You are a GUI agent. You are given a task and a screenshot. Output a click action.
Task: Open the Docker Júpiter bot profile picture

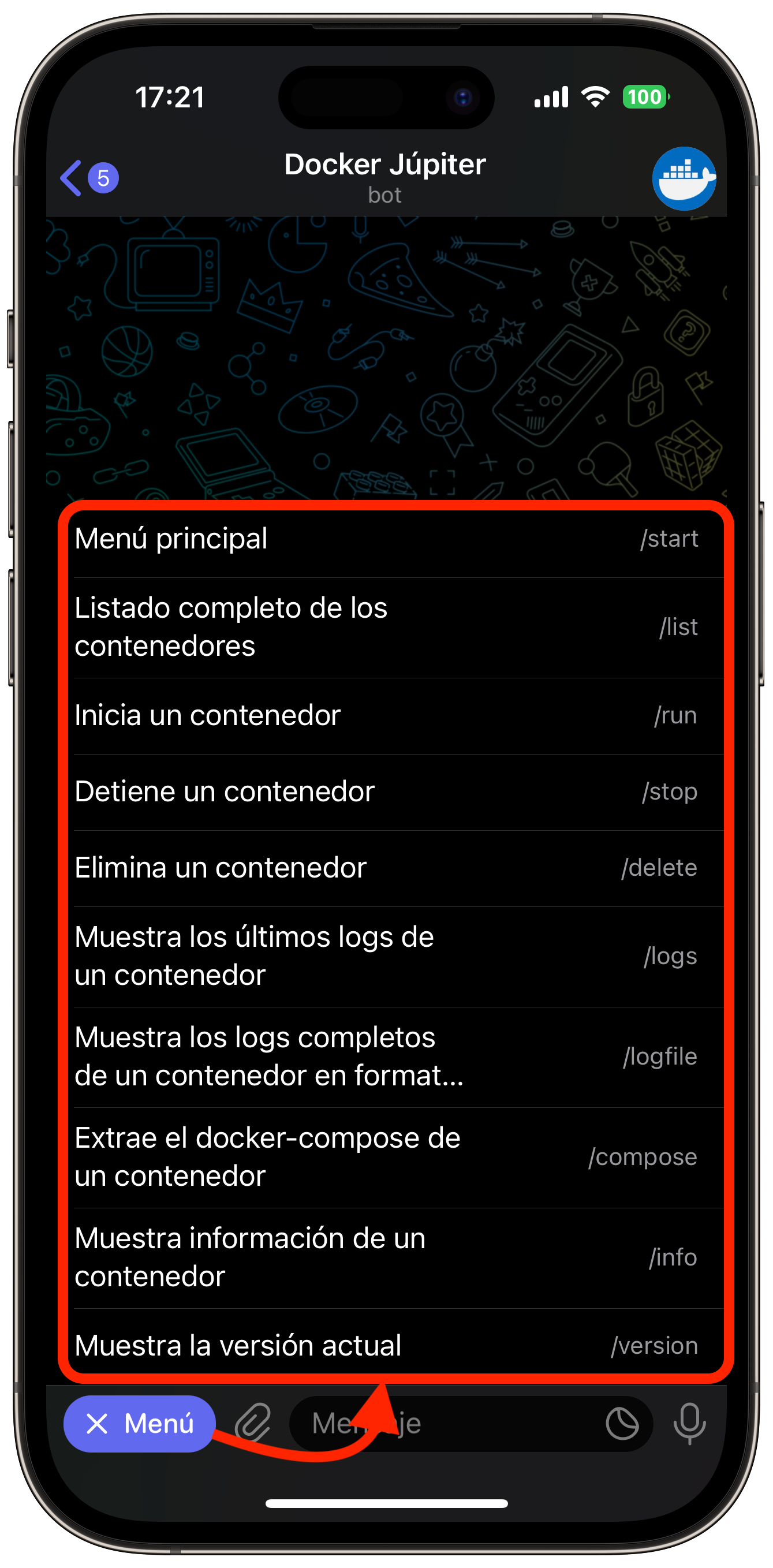pyautogui.click(x=684, y=178)
